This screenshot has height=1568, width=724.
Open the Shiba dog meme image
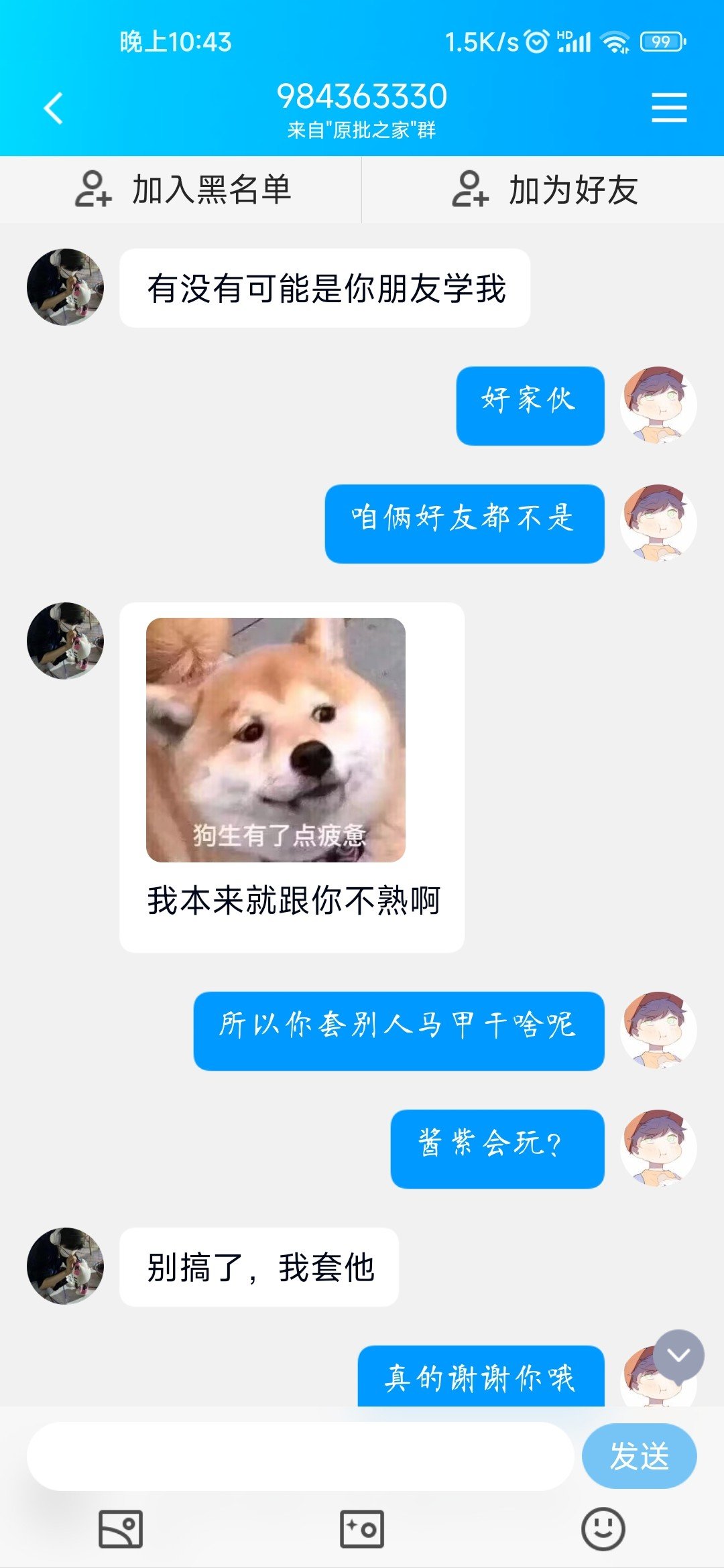click(276, 740)
